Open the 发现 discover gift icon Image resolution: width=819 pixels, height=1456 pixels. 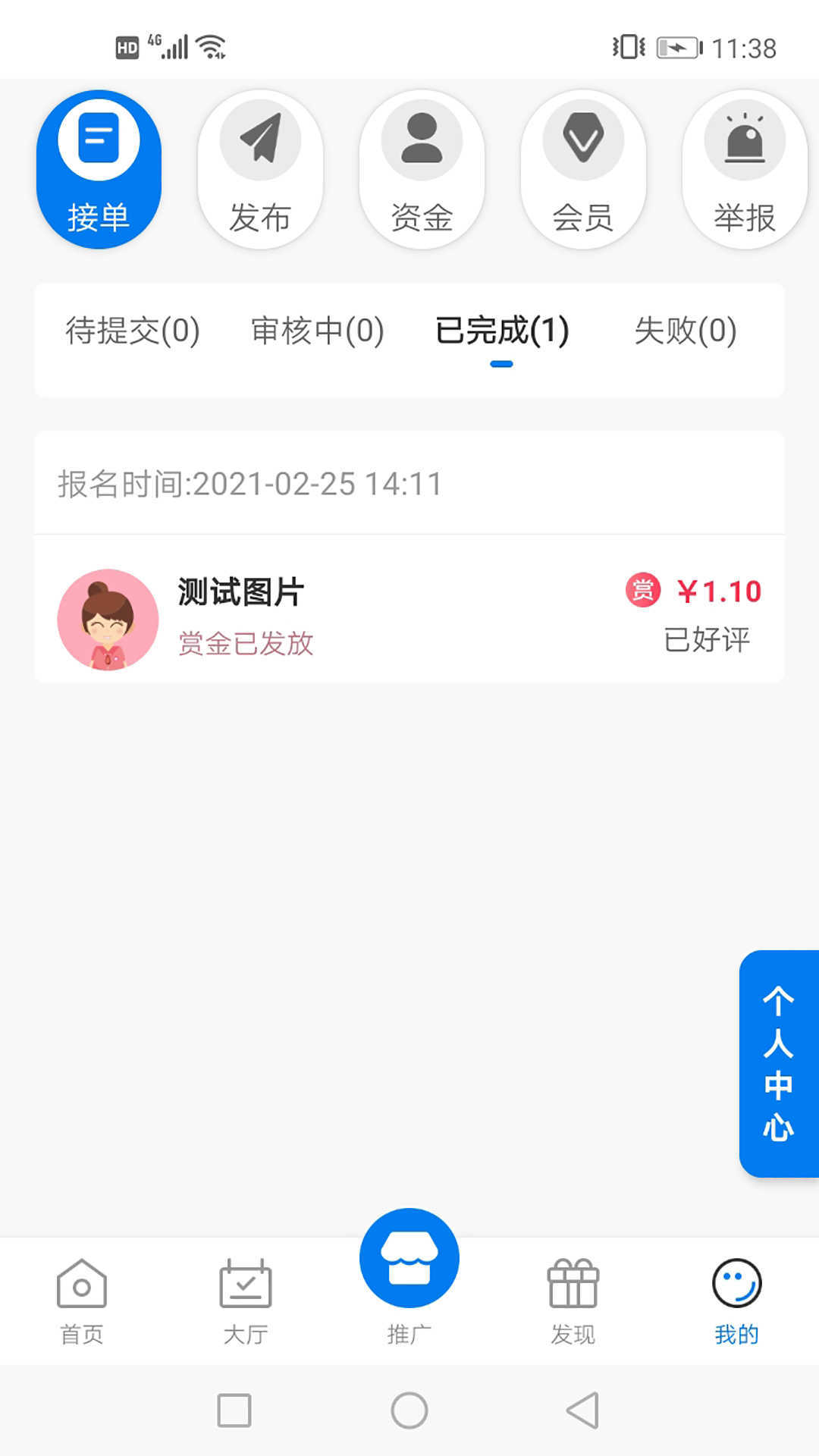pos(573,1287)
